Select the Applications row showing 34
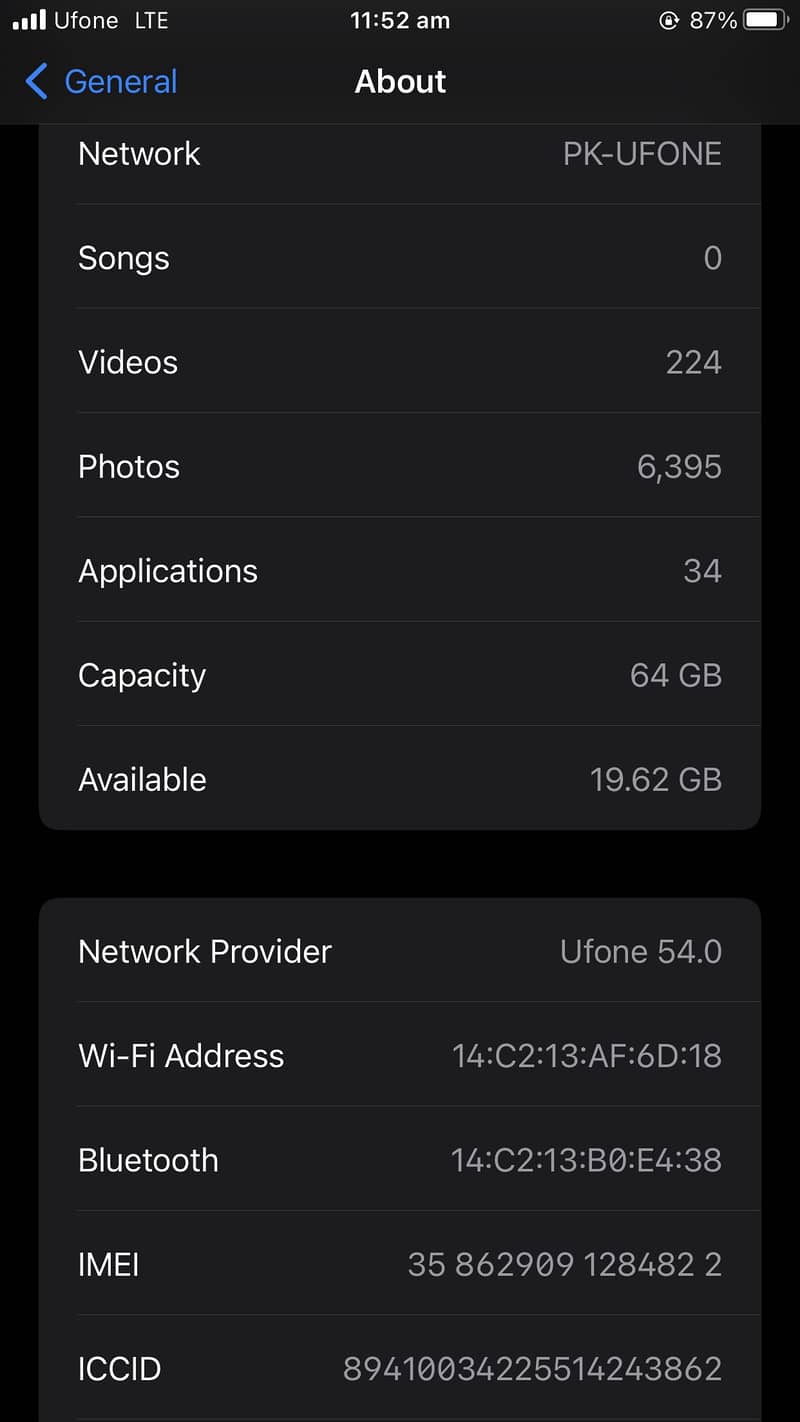This screenshot has width=800, height=1422. pyautogui.click(x=400, y=570)
